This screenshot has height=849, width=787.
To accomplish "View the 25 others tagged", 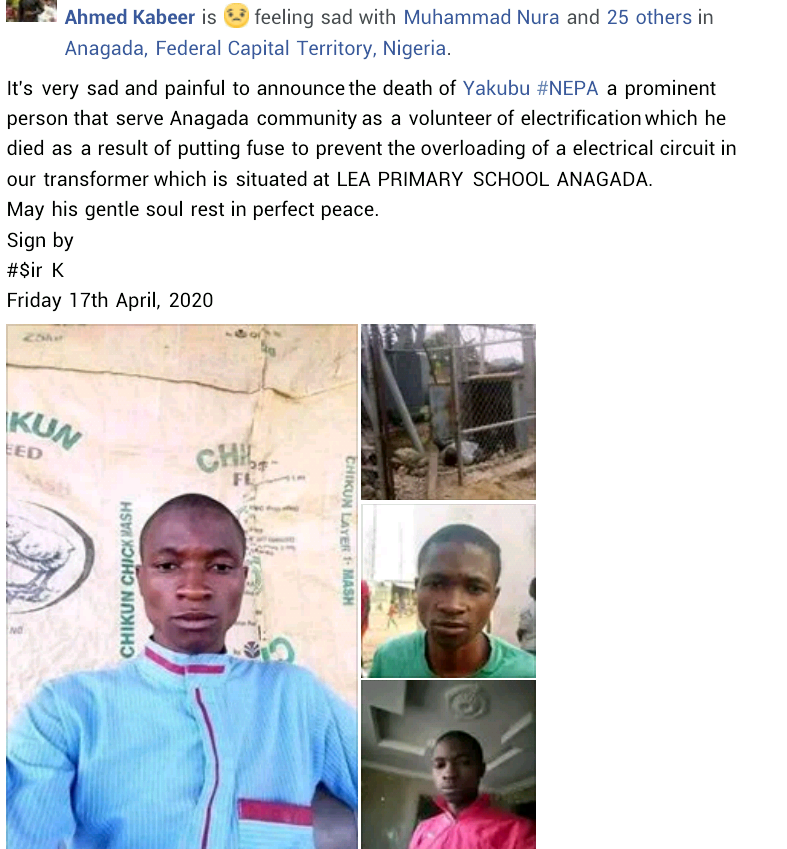I will [x=649, y=17].
